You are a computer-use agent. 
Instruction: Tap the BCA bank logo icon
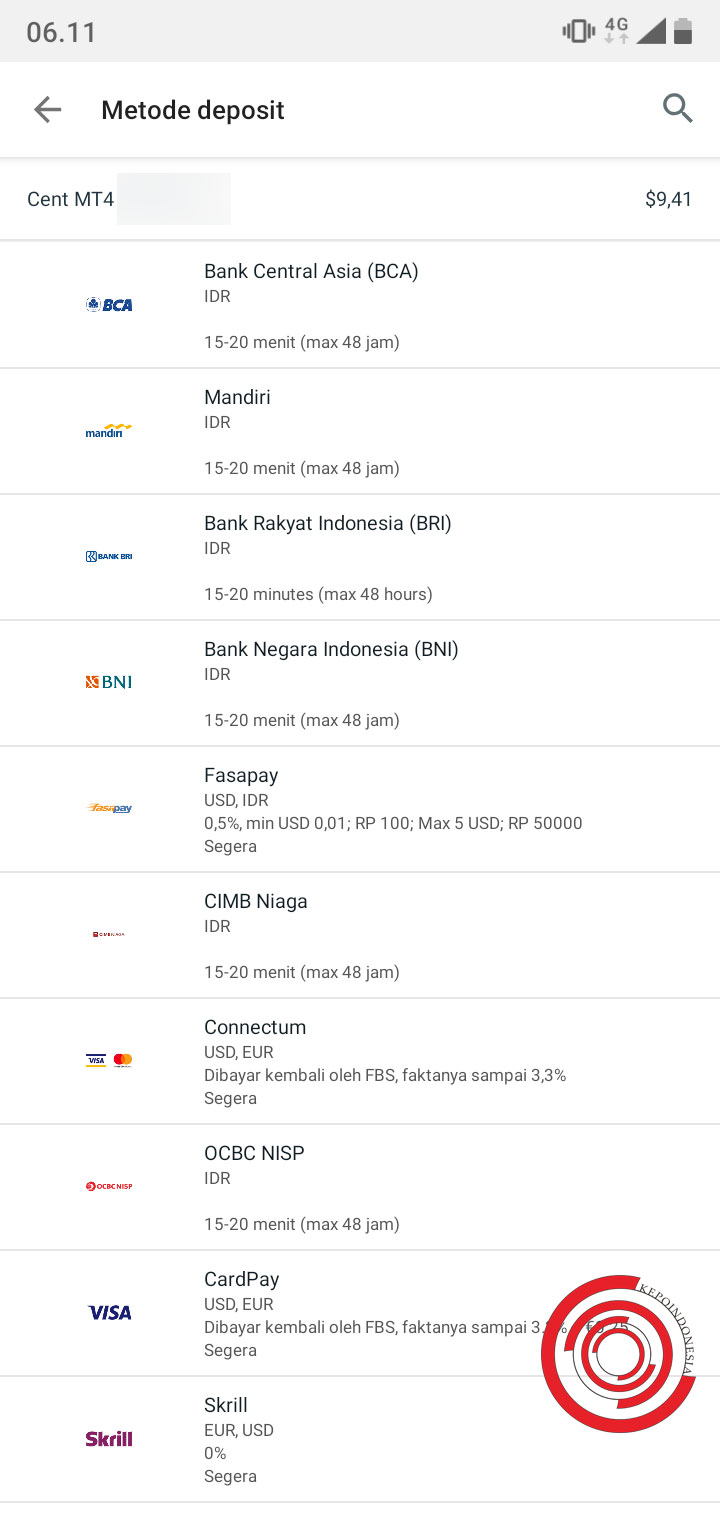tap(108, 304)
